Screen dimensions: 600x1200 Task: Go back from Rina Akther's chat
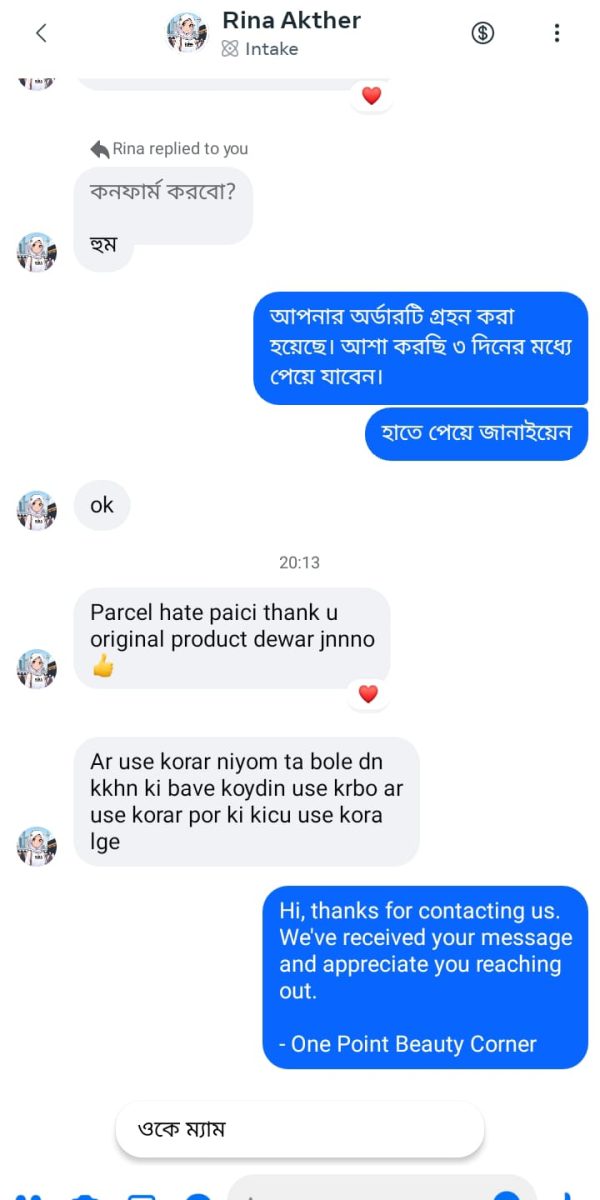click(x=41, y=33)
